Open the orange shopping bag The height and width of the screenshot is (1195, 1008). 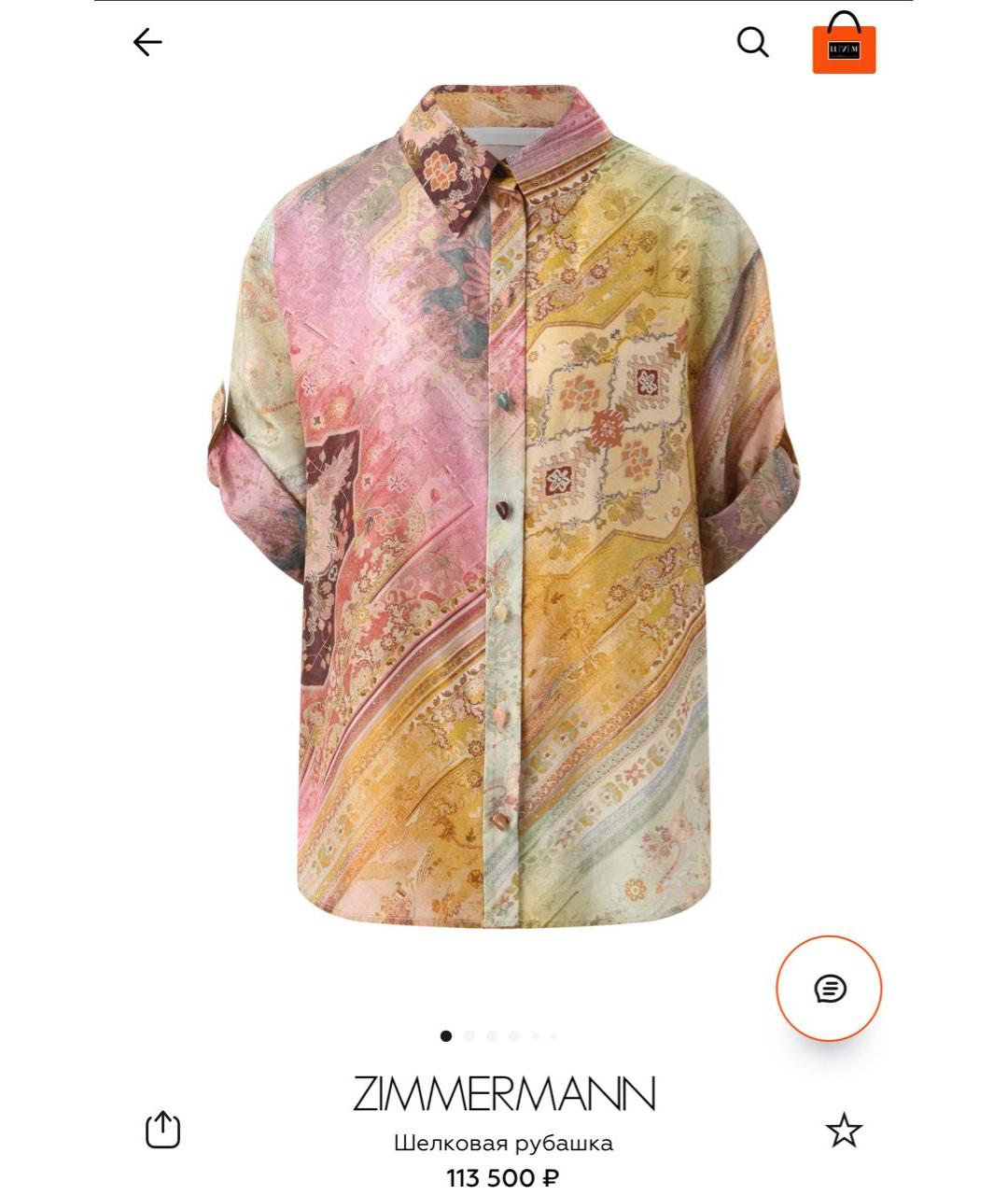coord(844,44)
